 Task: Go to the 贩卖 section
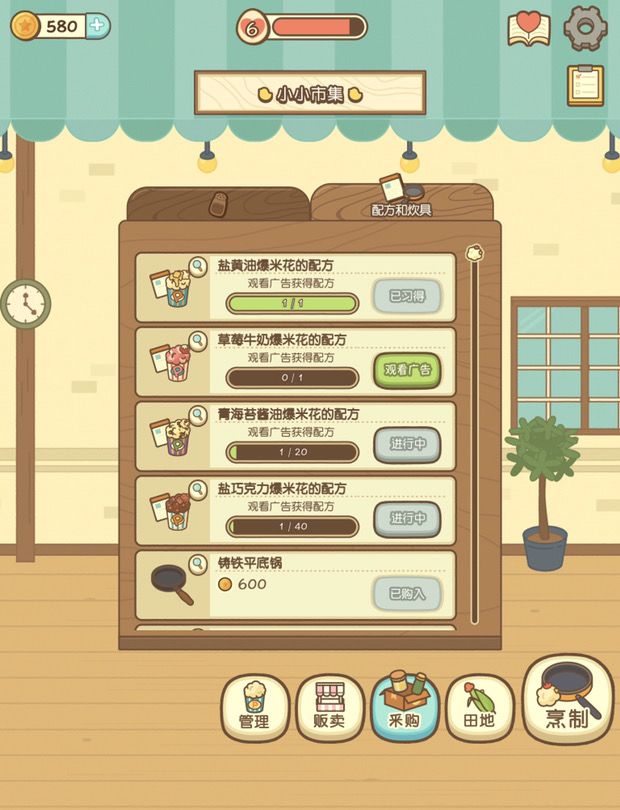pyautogui.click(x=330, y=708)
